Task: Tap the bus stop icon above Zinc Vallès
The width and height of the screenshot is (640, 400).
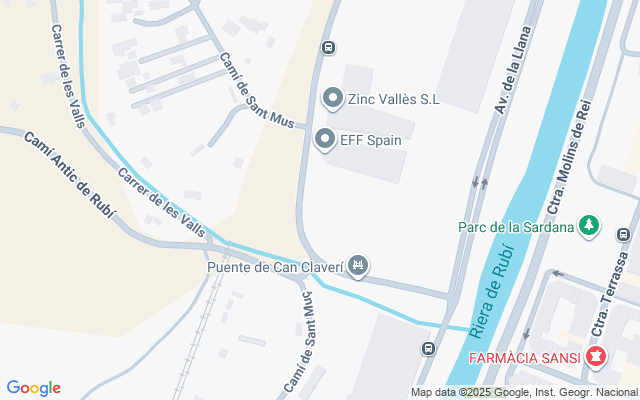Action: coord(329,47)
